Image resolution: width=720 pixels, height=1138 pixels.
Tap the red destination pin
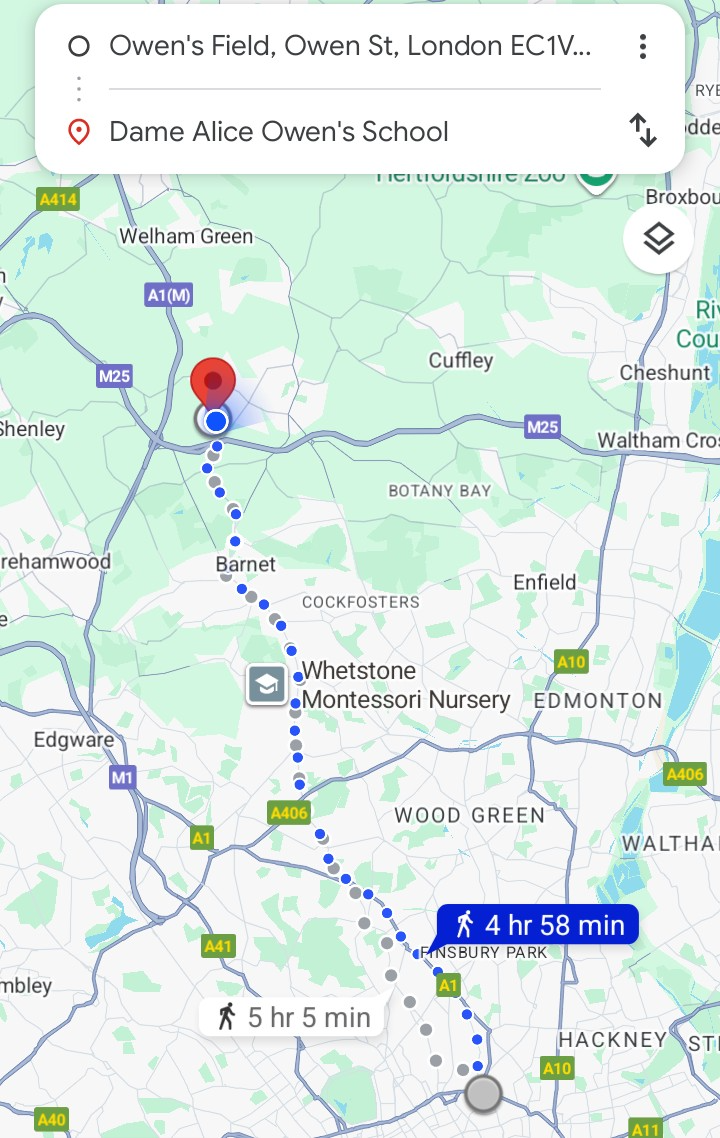tap(213, 384)
